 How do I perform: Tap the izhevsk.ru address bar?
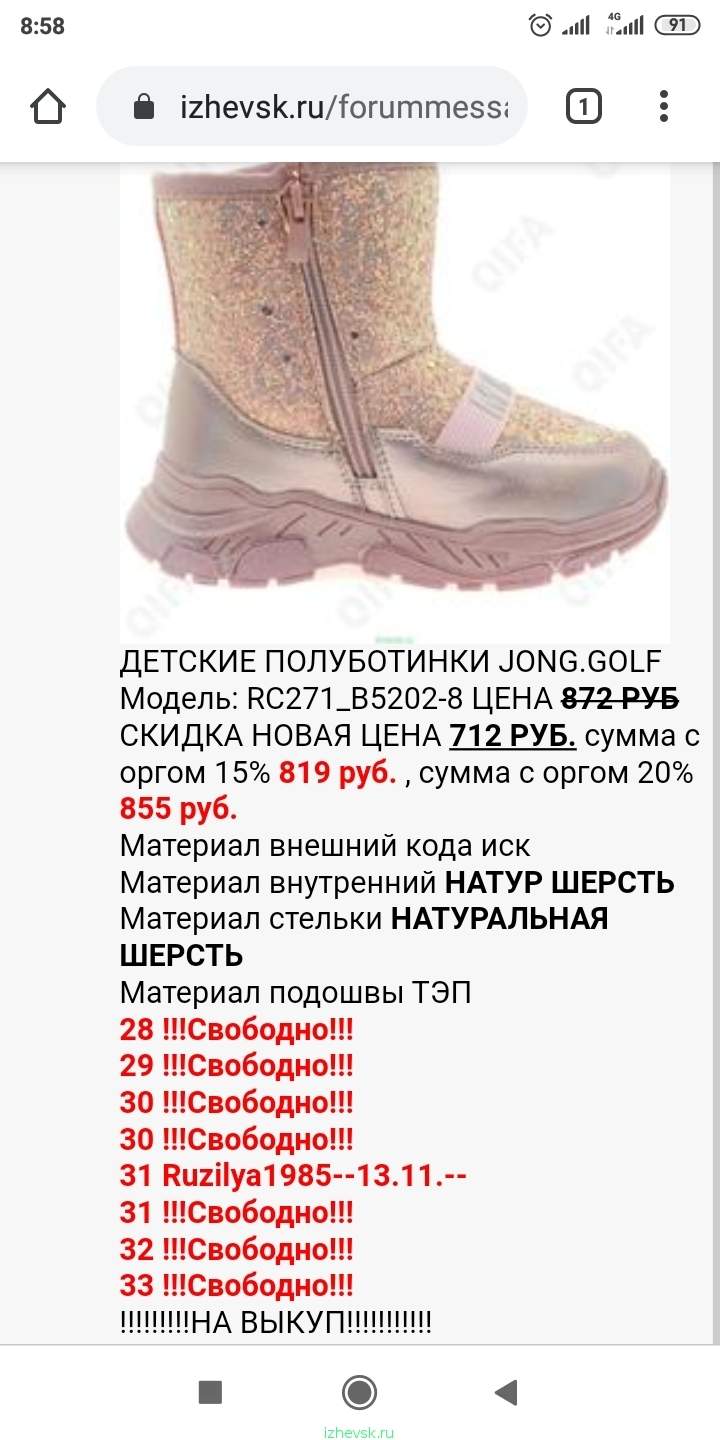(x=312, y=107)
